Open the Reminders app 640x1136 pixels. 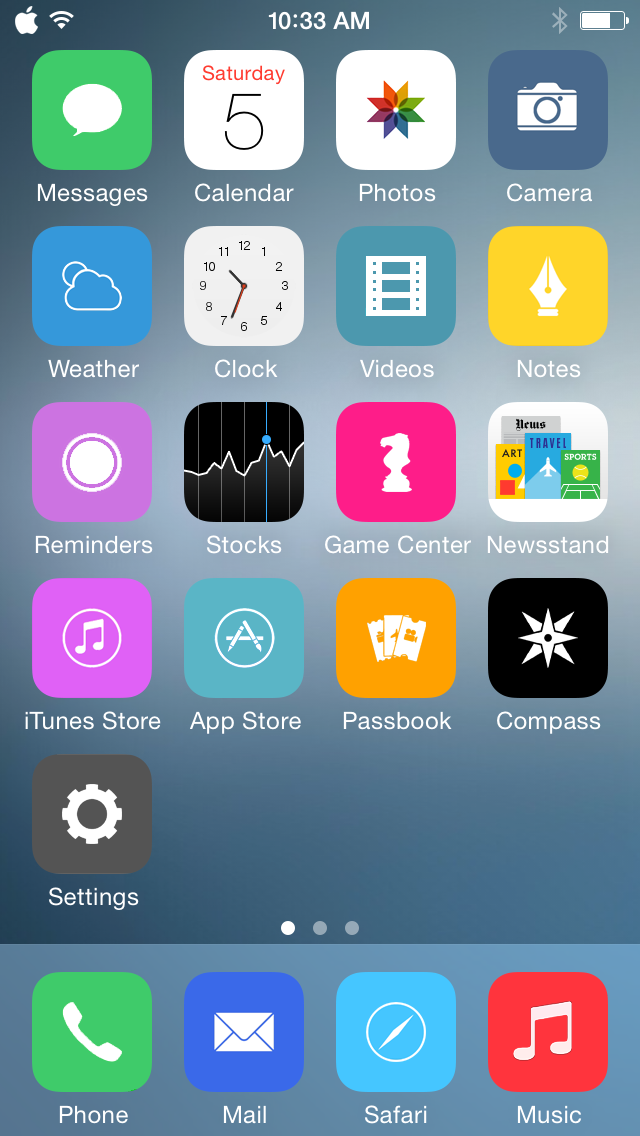[92, 462]
